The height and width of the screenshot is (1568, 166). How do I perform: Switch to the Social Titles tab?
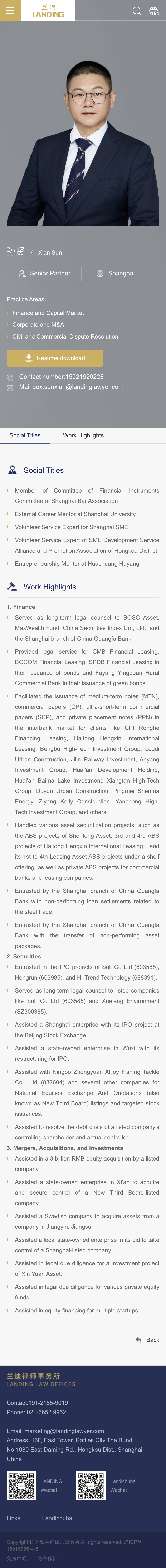click(x=25, y=435)
